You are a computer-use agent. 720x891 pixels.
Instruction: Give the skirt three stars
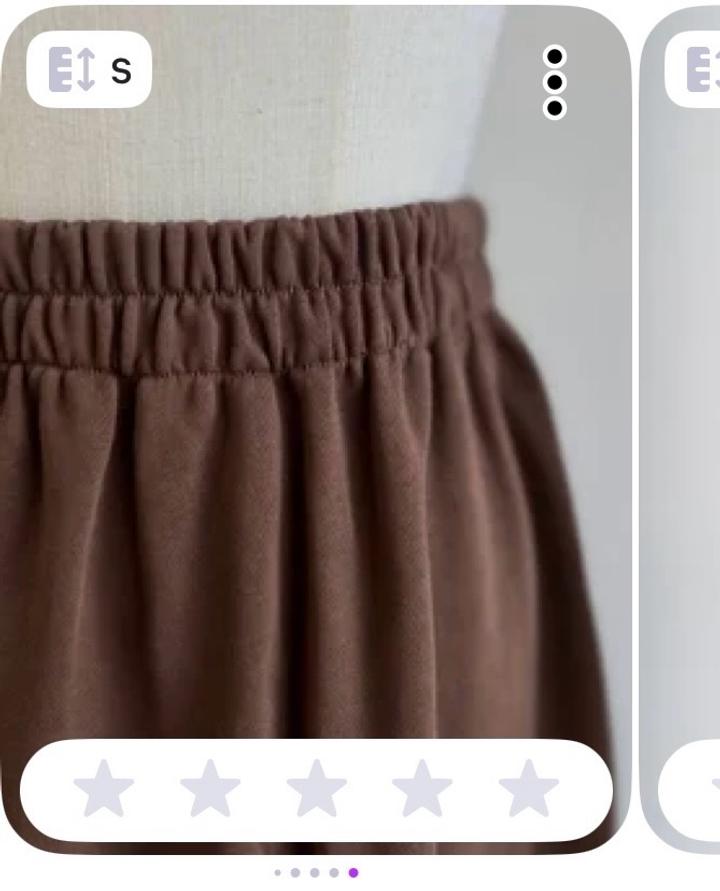click(x=316, y=789)
